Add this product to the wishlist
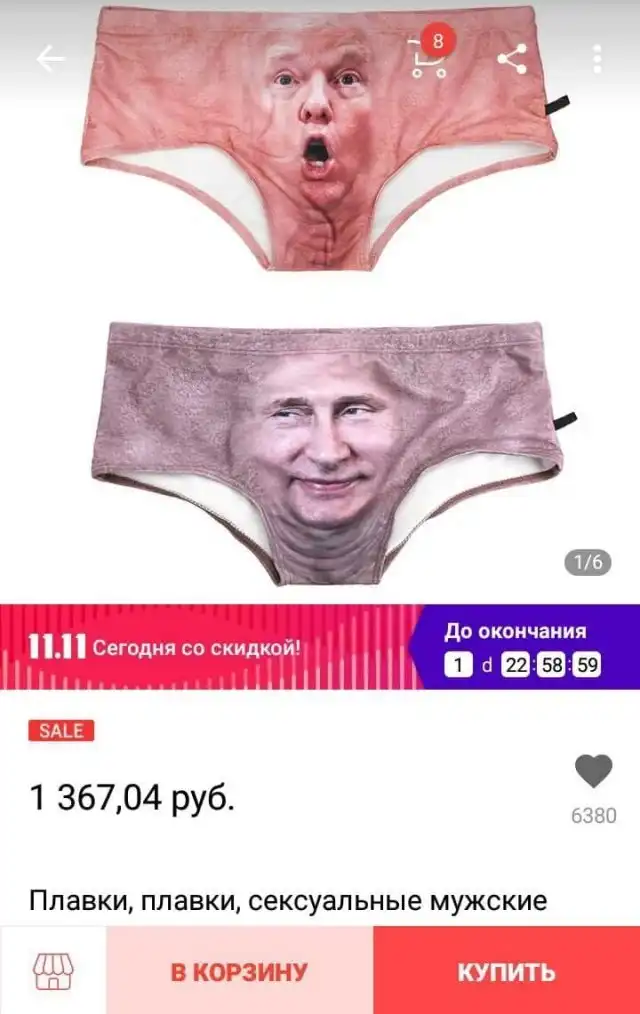 coord(594,772)
